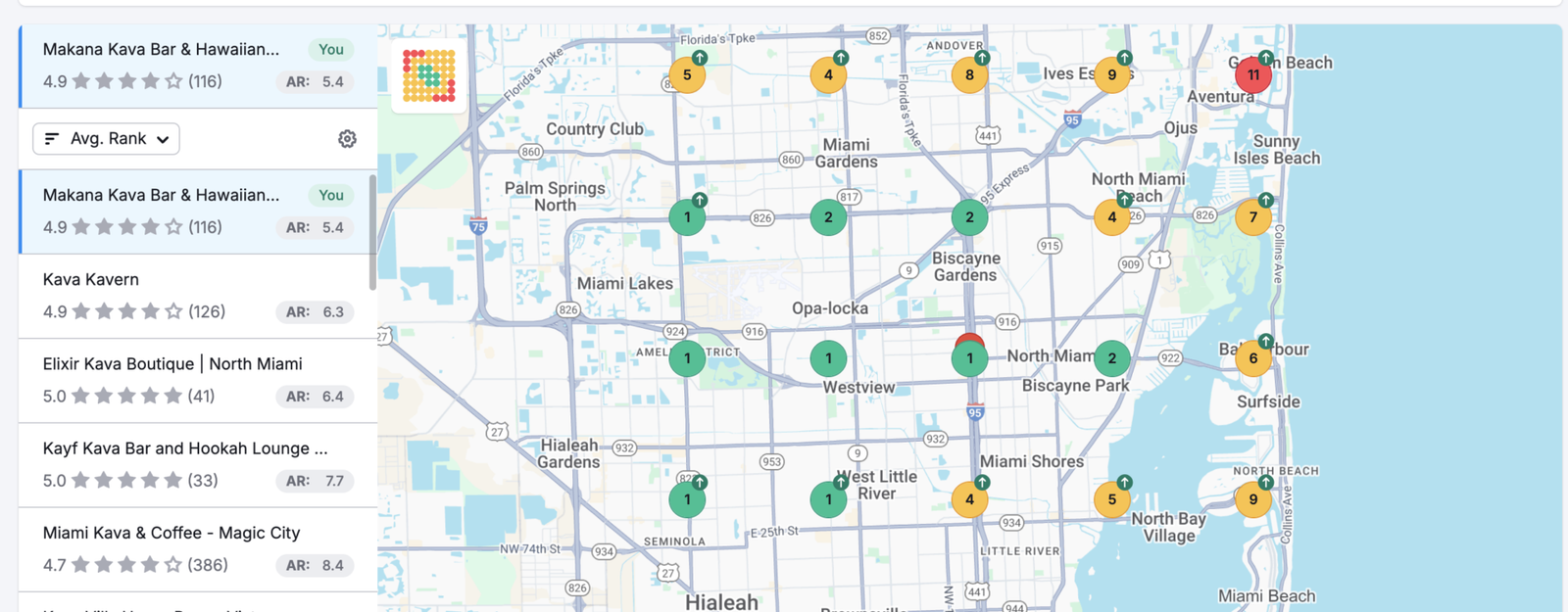Tap the rank 5 pin near North Bay Village
The height and width of the screenshot is (612, 1568).
tap(1111, 499)
